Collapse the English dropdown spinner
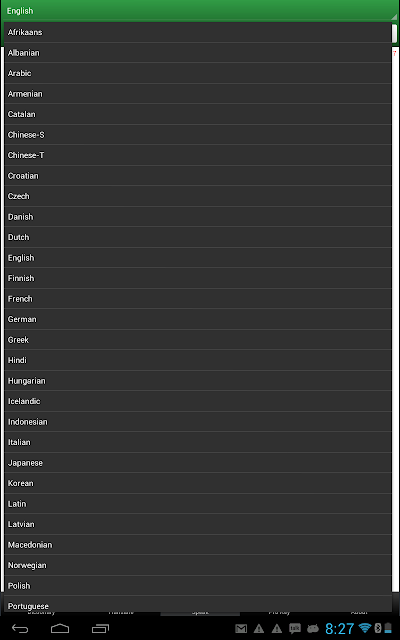The image size is (400, 640). click(200, 11)
